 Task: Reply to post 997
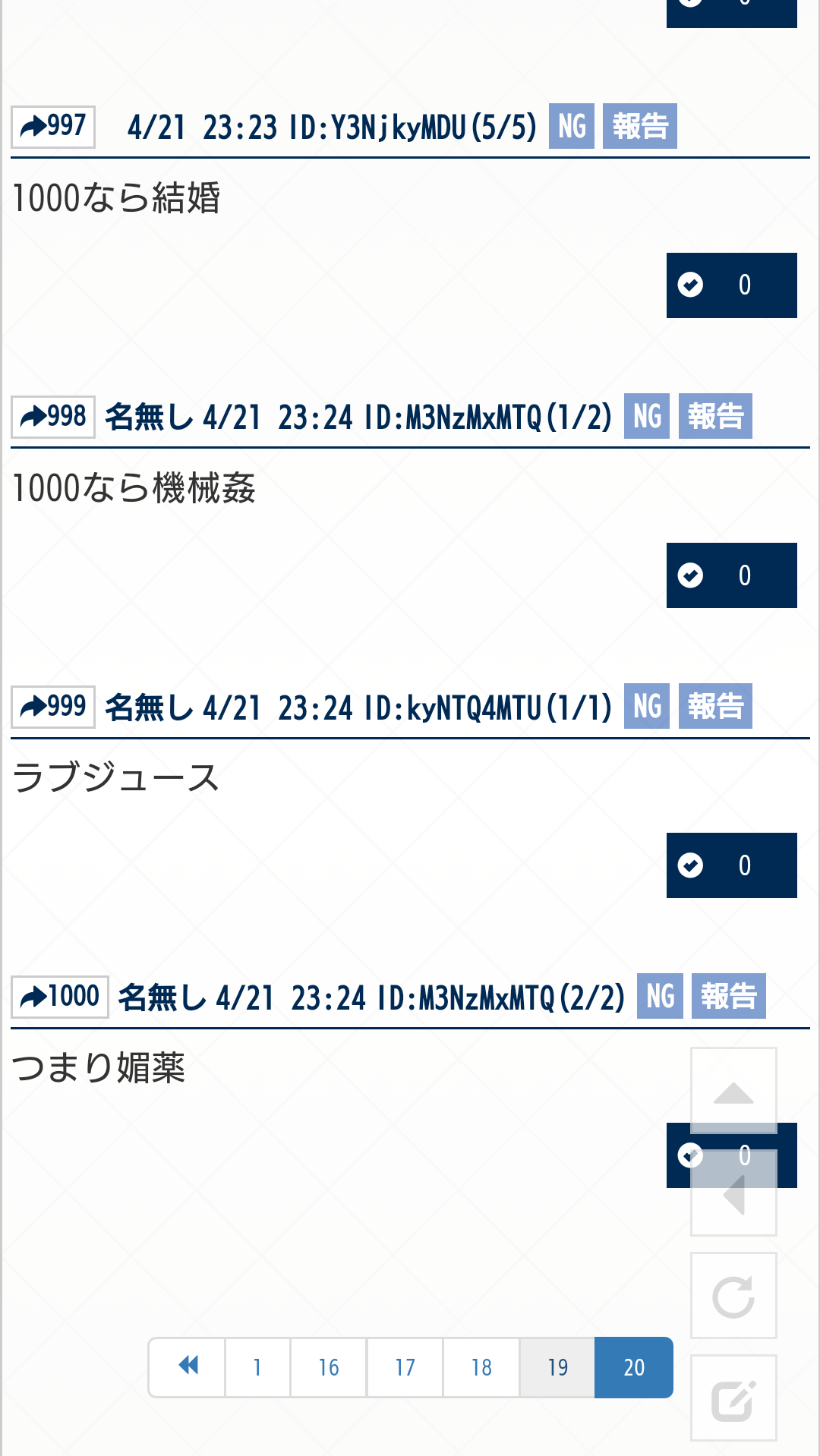coord(53,126)
